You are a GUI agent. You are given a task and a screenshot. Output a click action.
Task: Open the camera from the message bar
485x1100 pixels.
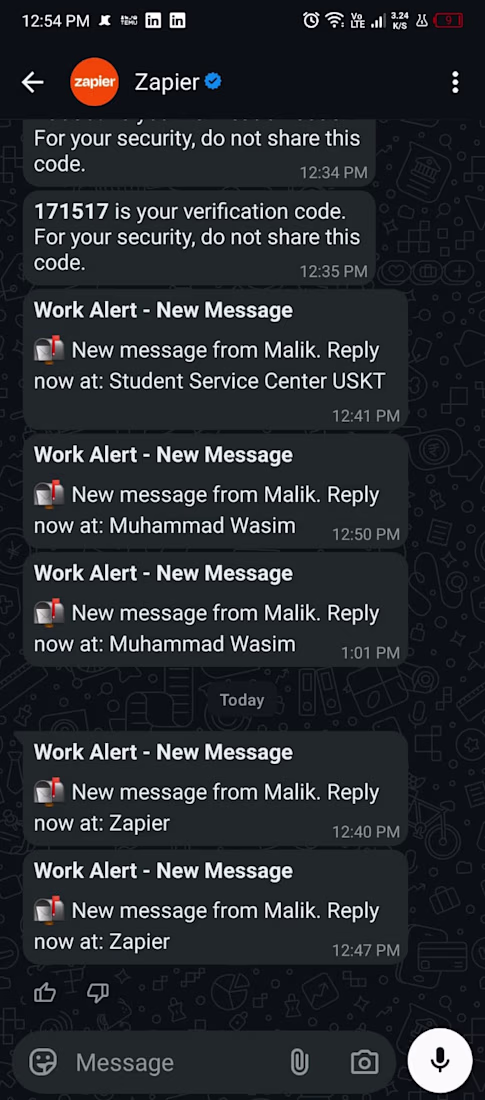point(364,1062)
